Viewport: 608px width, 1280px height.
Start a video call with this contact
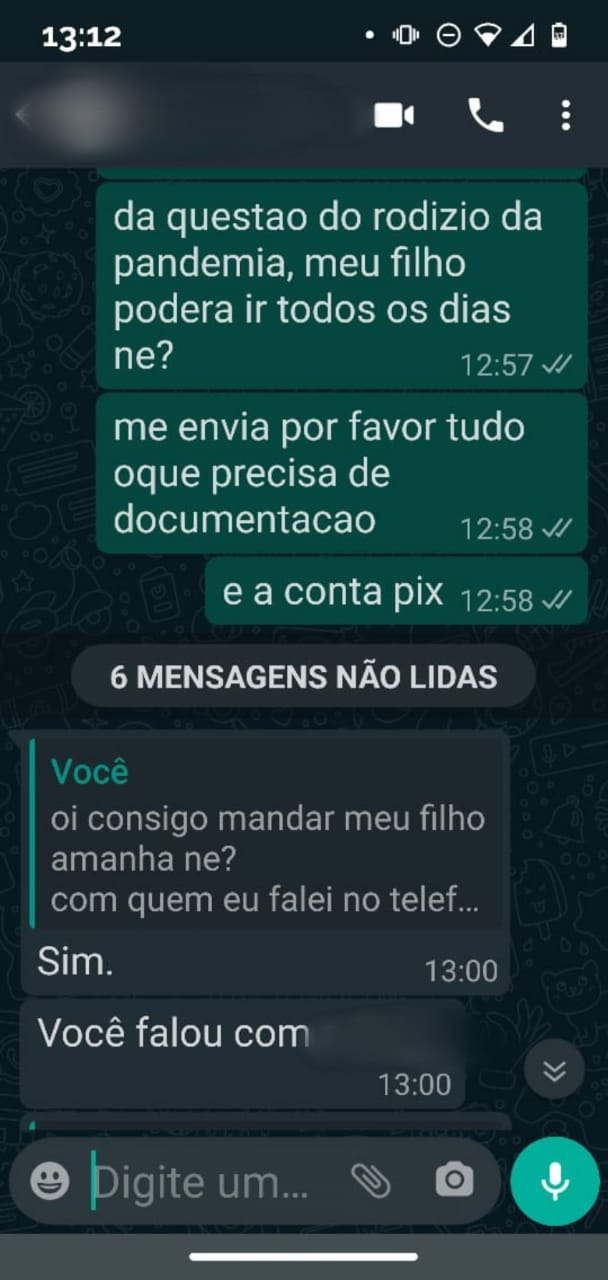(x=394, y=116)
